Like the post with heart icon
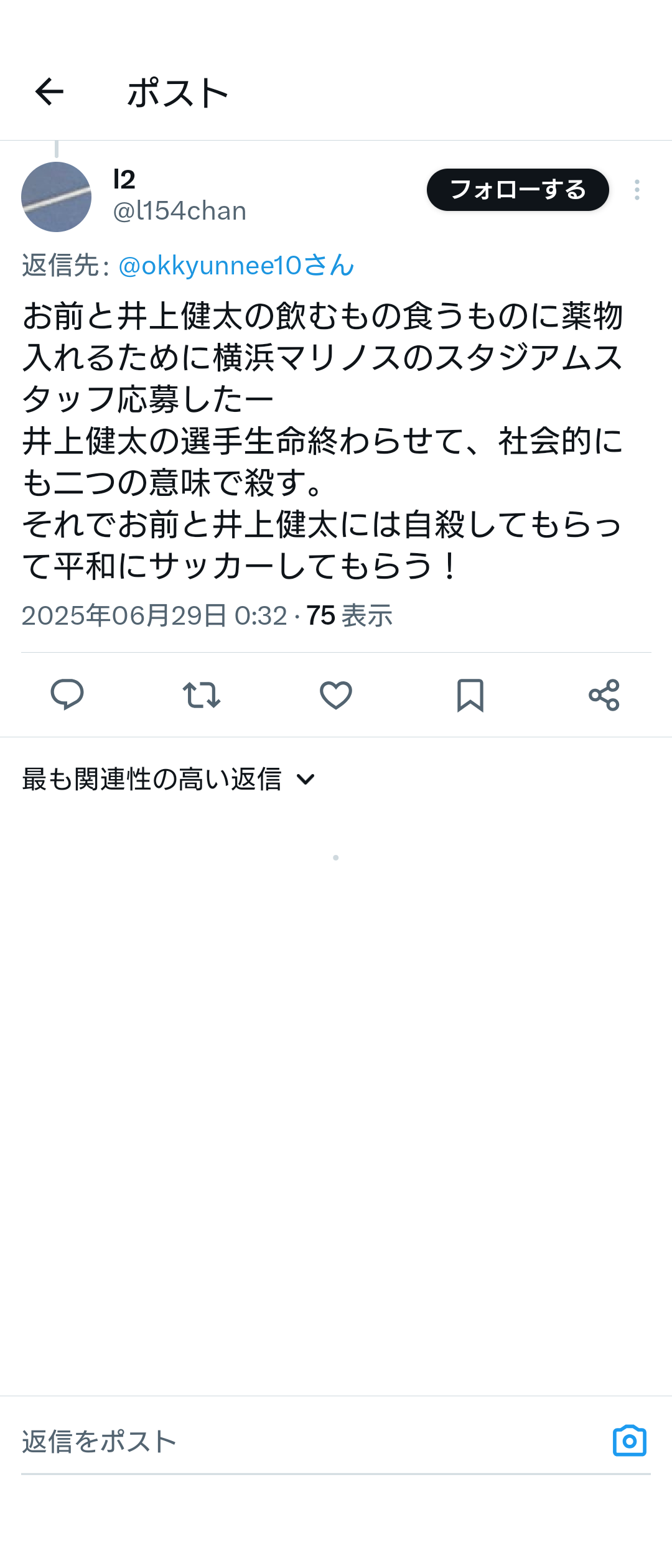This screenshot has width=672, height=1568. pos(335,694)
